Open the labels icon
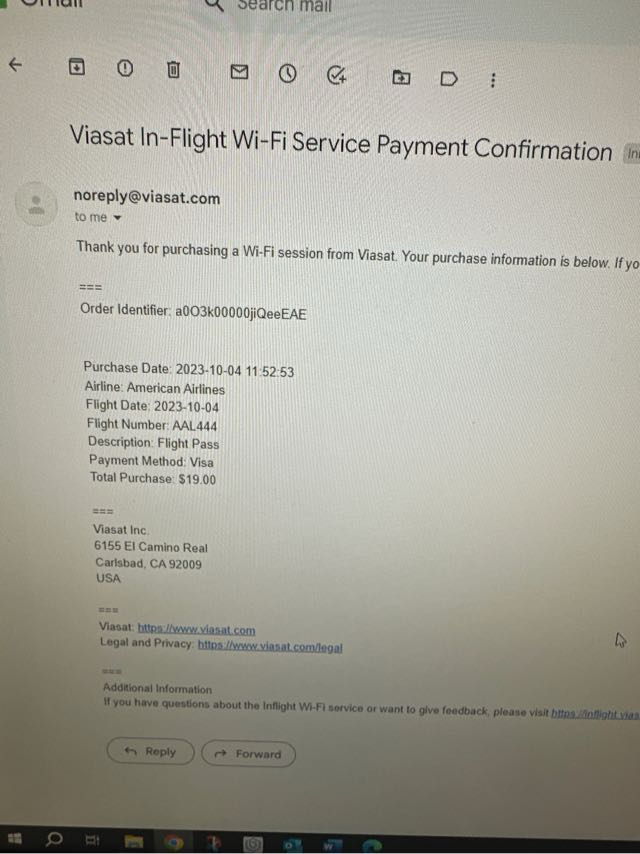This screenshot has width=640, height=854. [449, 77]
